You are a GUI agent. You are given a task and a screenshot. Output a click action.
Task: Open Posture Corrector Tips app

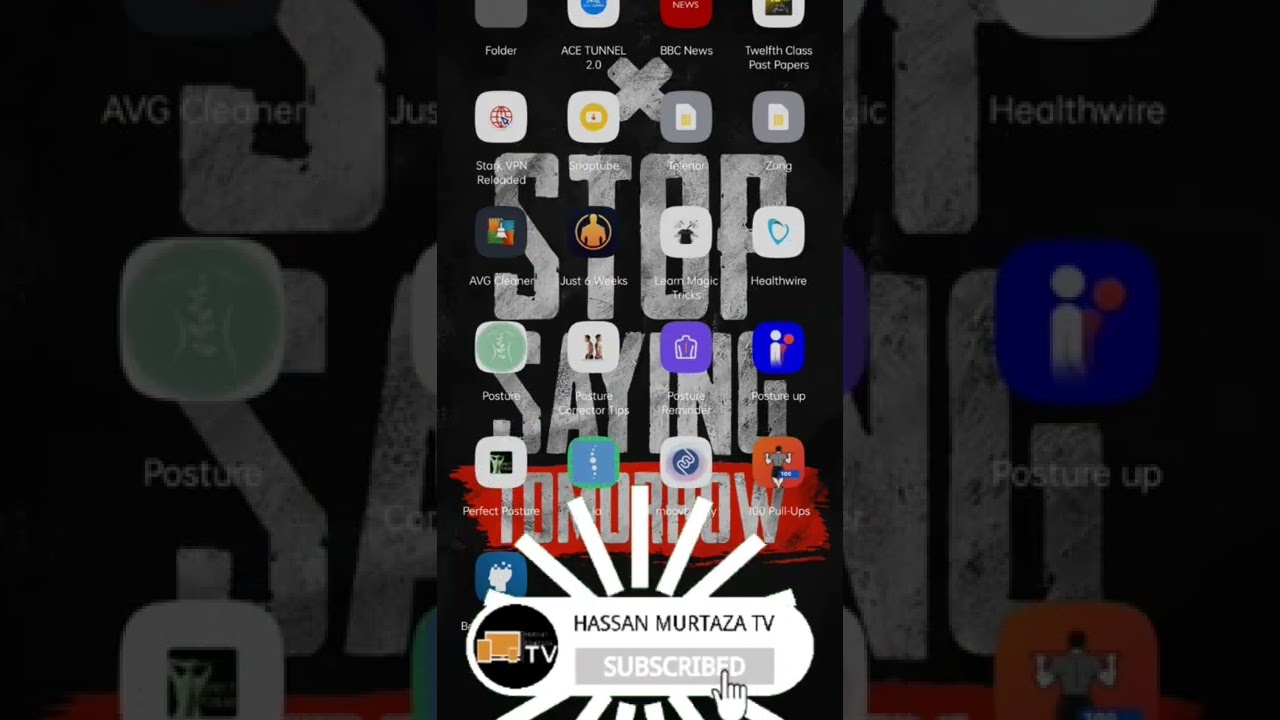point(593,348)
